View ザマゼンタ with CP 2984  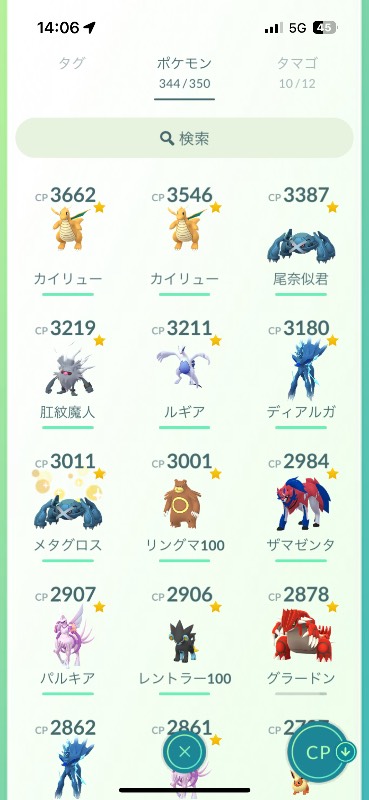pyautogui.click(x=301, y=507)
